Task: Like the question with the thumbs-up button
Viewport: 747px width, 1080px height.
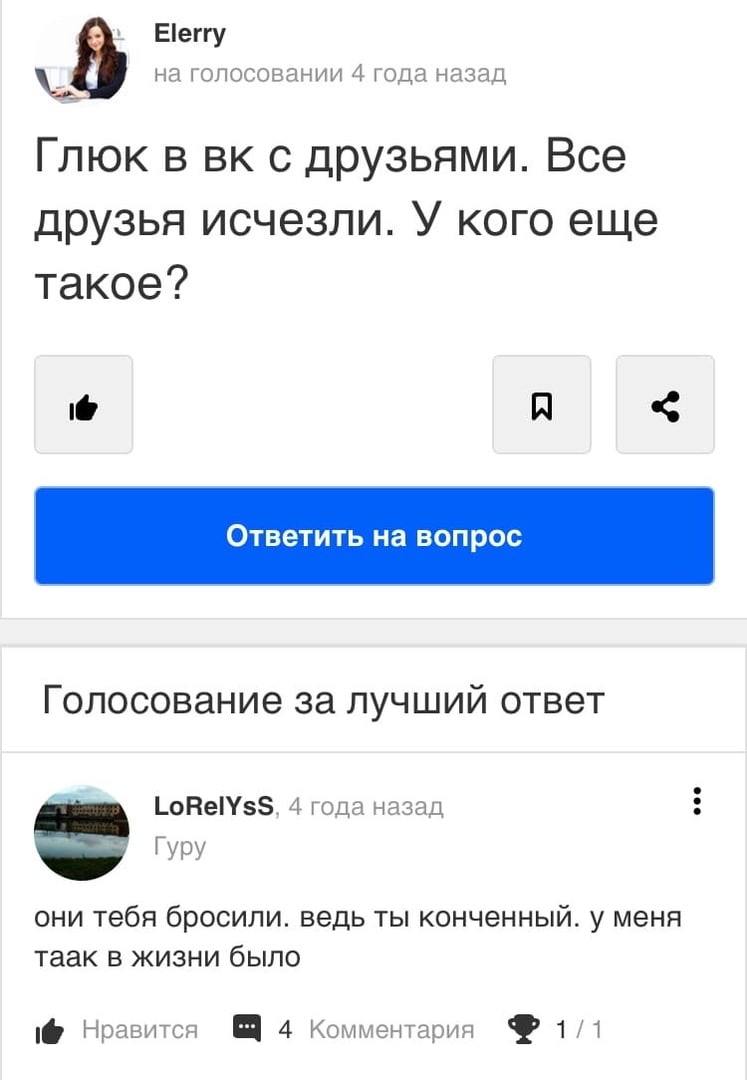Action: tap(84, 405)
